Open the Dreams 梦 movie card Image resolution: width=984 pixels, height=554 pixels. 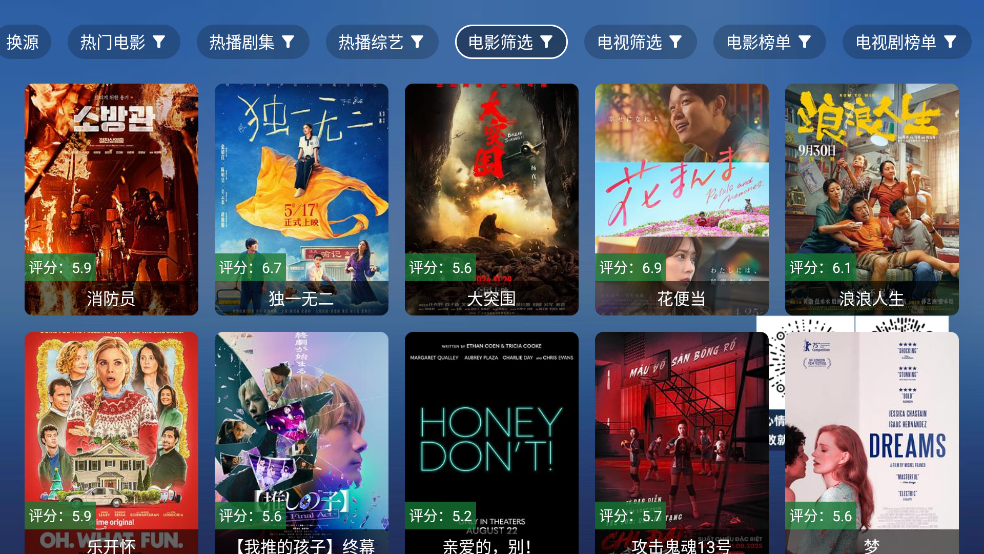coord(871,440)
